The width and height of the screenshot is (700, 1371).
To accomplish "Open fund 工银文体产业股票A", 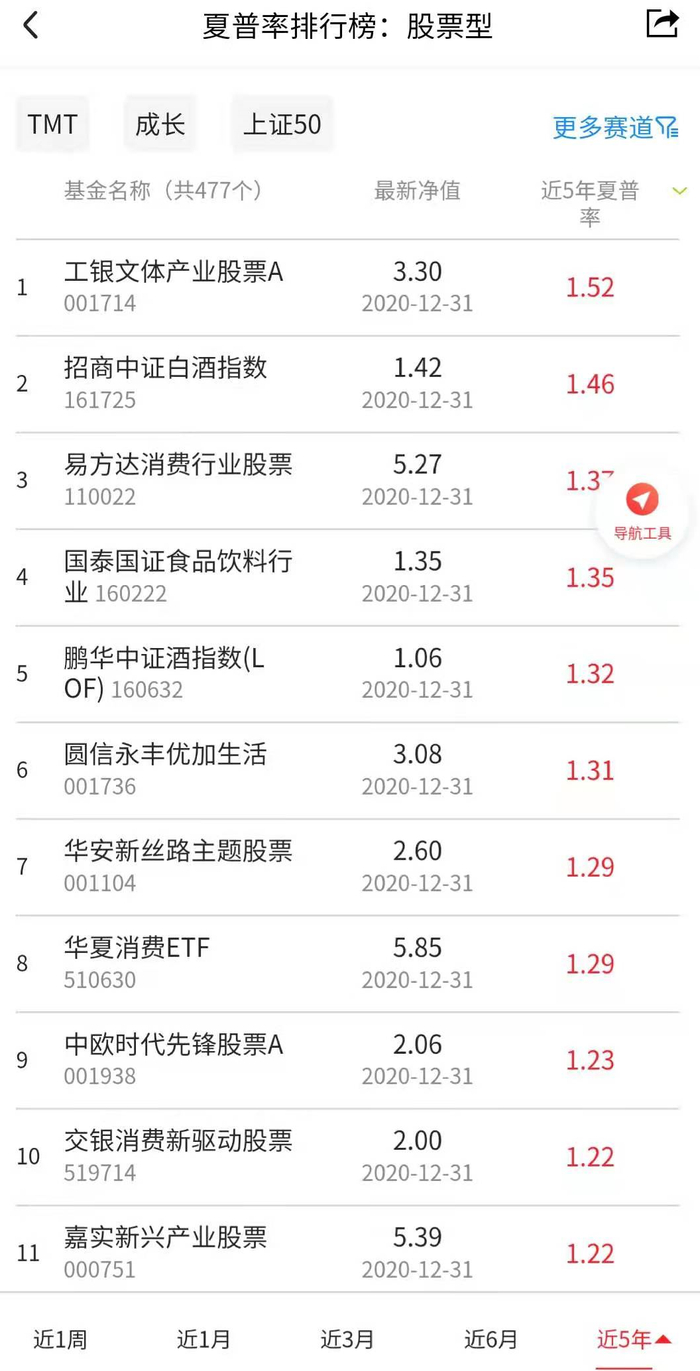I will coord(174,272).
